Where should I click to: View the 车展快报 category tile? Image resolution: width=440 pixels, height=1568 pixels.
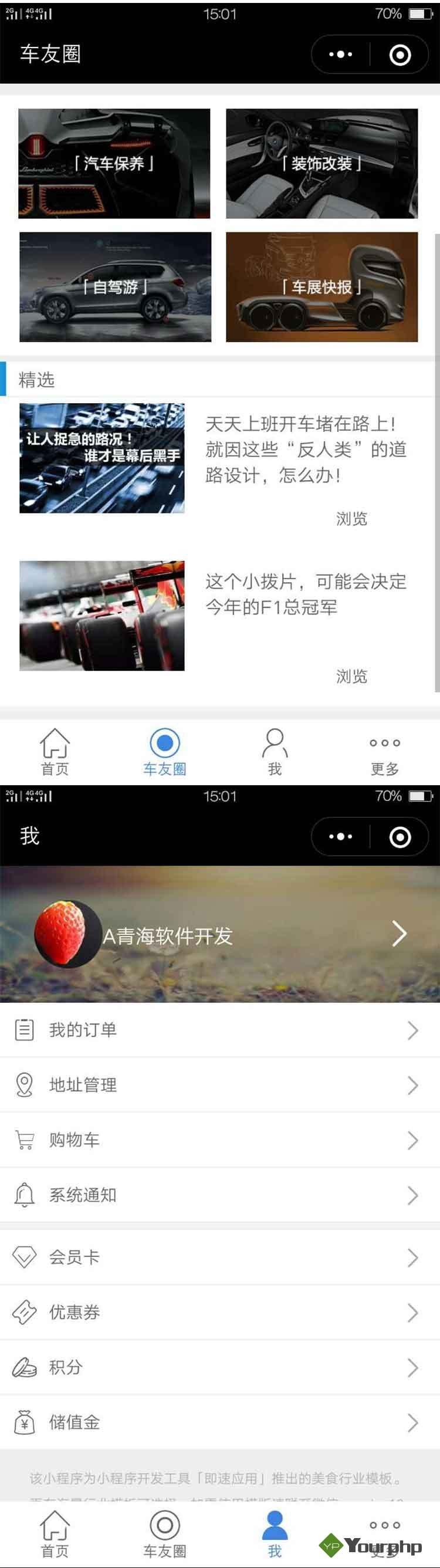[321, 287]
